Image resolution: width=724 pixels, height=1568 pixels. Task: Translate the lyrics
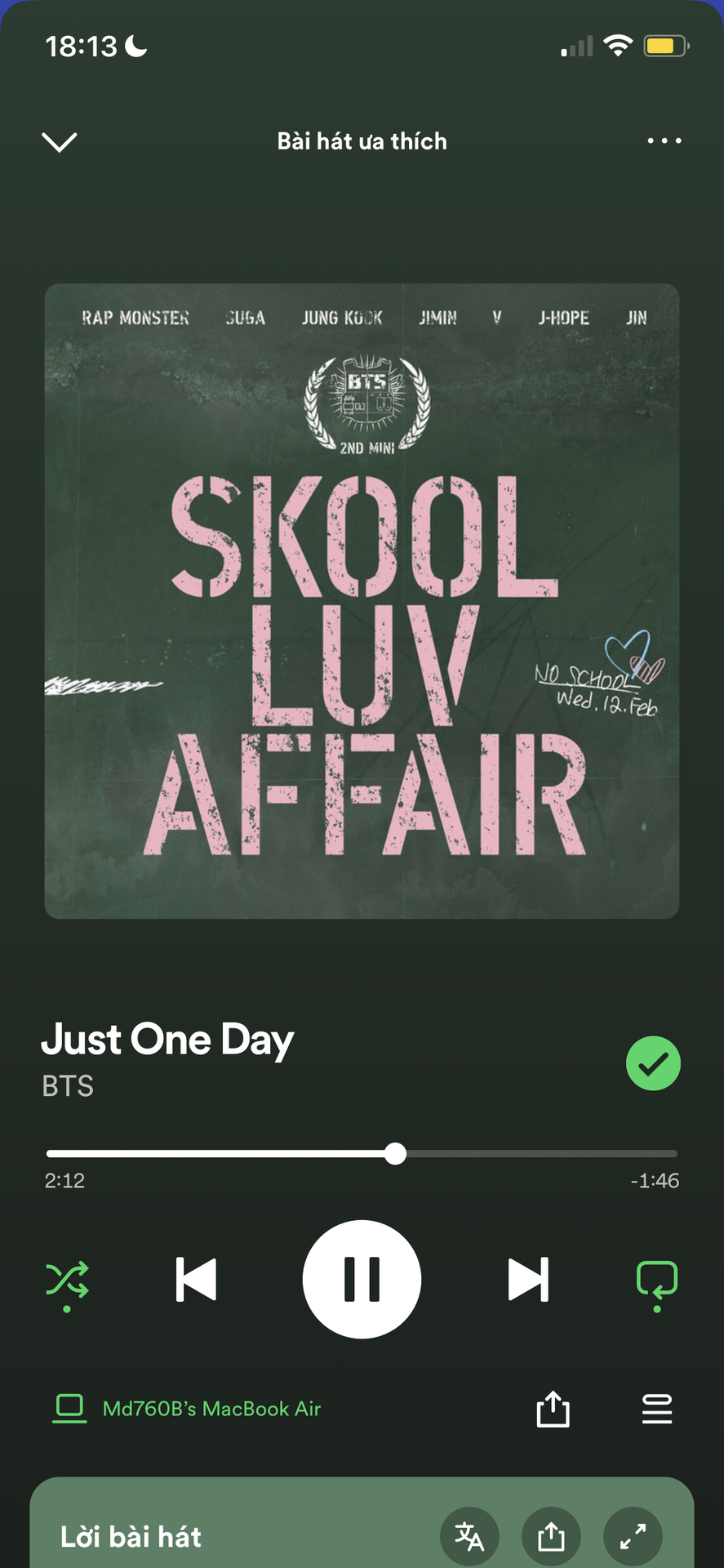pos(469,1537)
